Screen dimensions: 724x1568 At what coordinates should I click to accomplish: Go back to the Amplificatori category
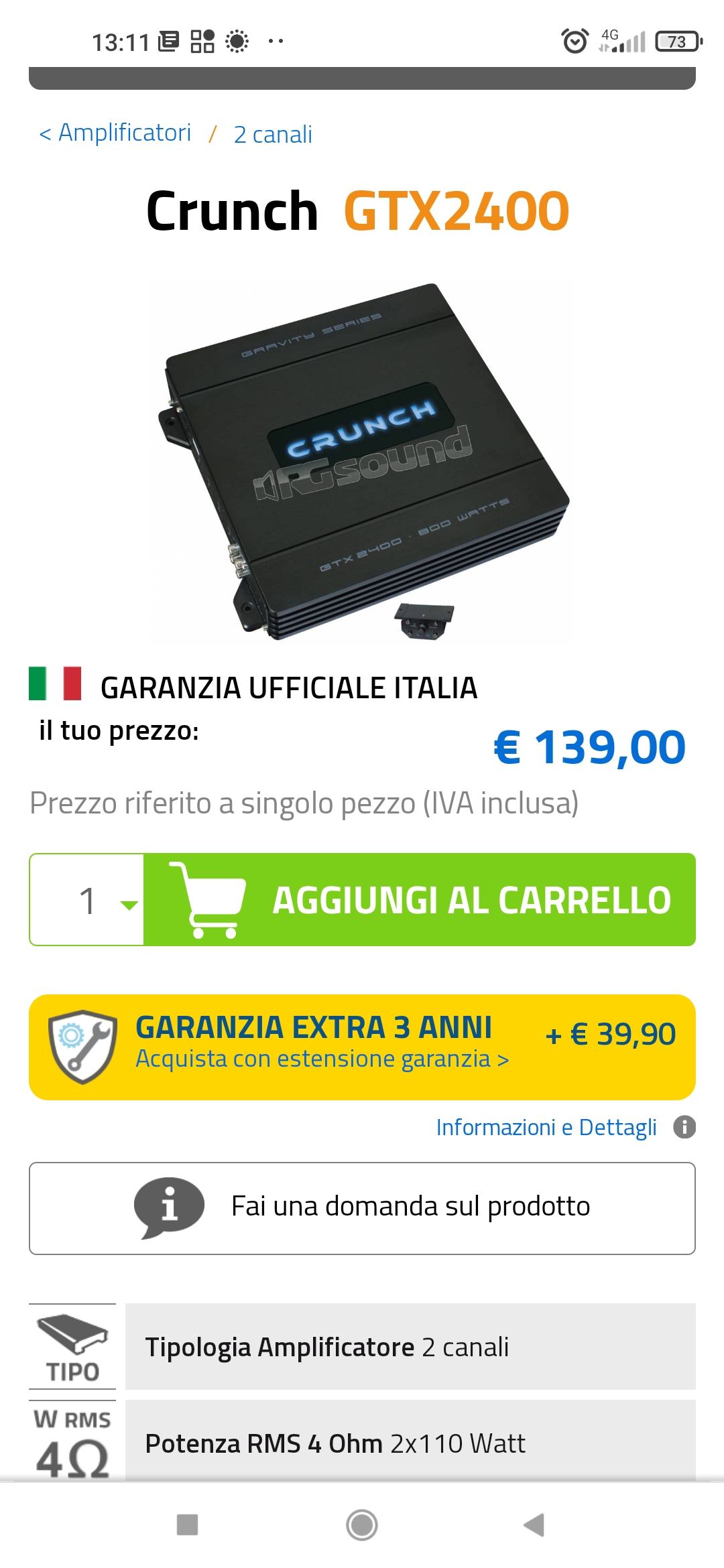(x=115, y=133)
